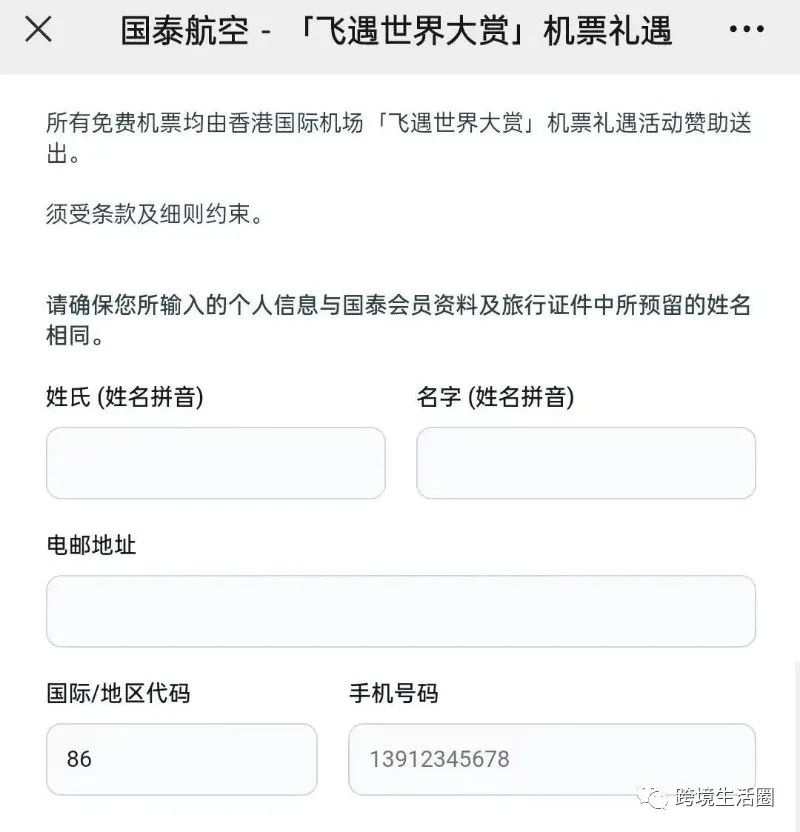800x832 pixels.
Task: Click the 姓氏 (姓名拼音) surname field
Action: (214, 462)
